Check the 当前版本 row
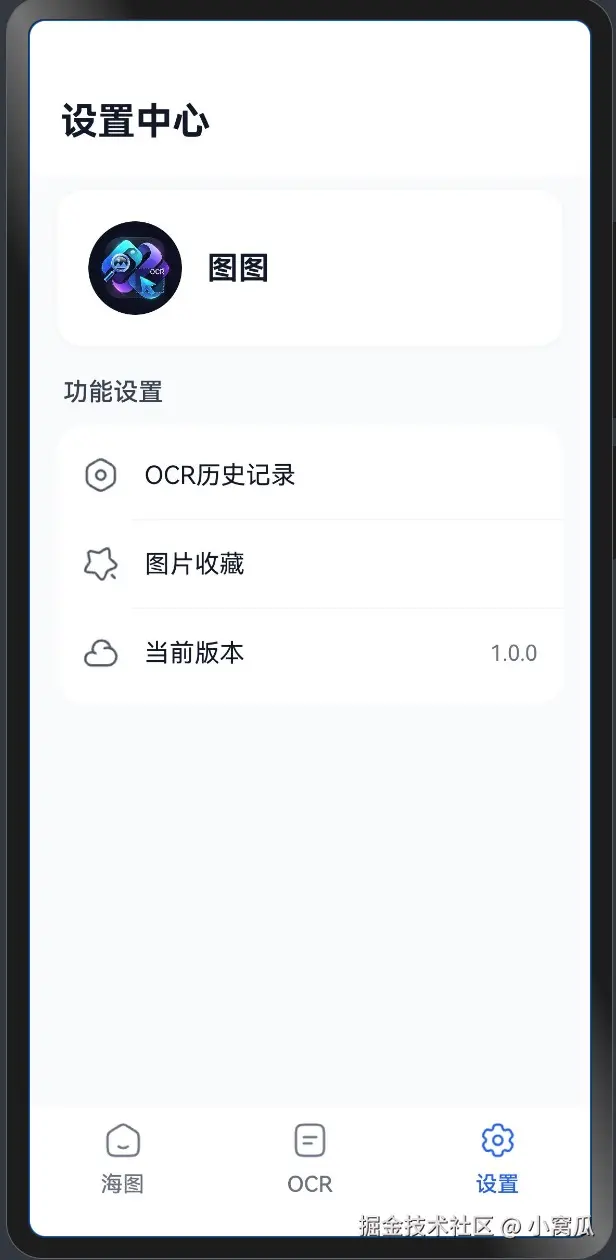The width and height of the screenshot is (616, 1260). click(310, 654)
